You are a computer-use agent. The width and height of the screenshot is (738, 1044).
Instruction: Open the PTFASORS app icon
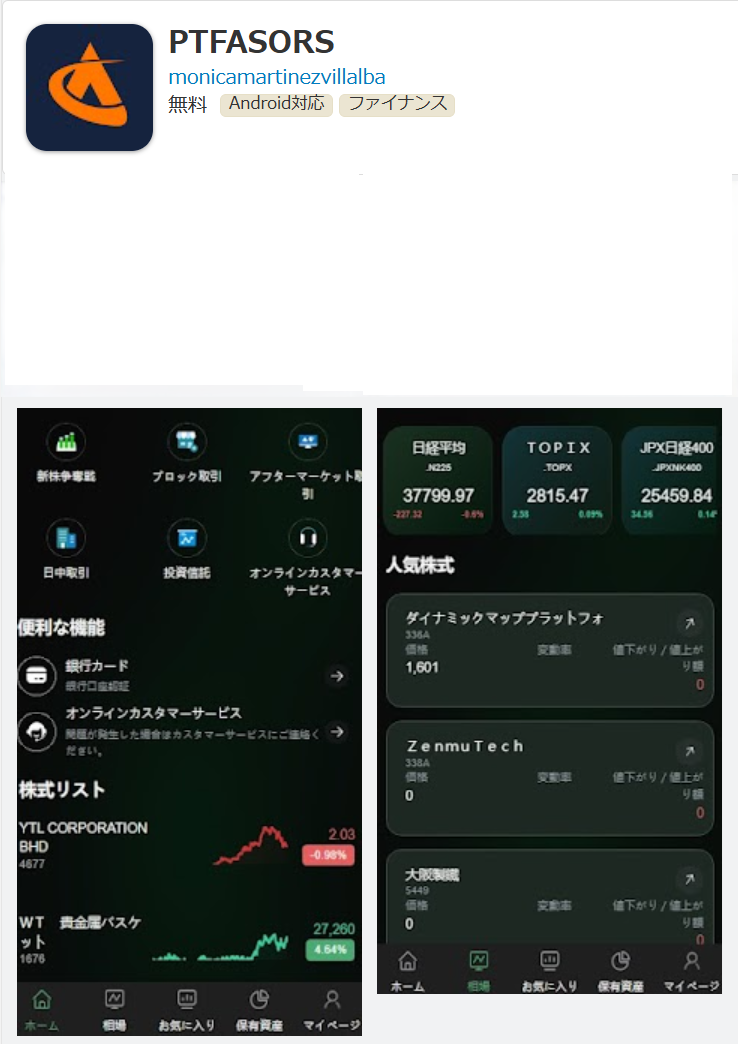click(89, 87)
